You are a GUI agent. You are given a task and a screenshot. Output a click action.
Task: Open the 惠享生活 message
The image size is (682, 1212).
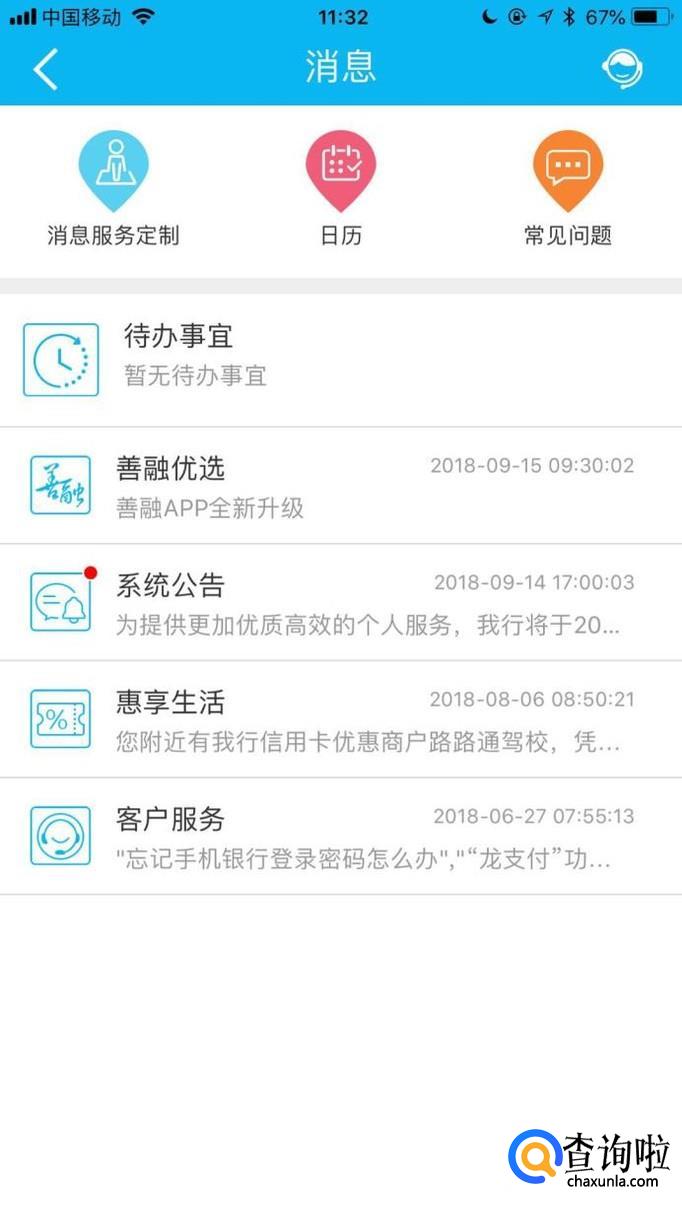(340, 719)
